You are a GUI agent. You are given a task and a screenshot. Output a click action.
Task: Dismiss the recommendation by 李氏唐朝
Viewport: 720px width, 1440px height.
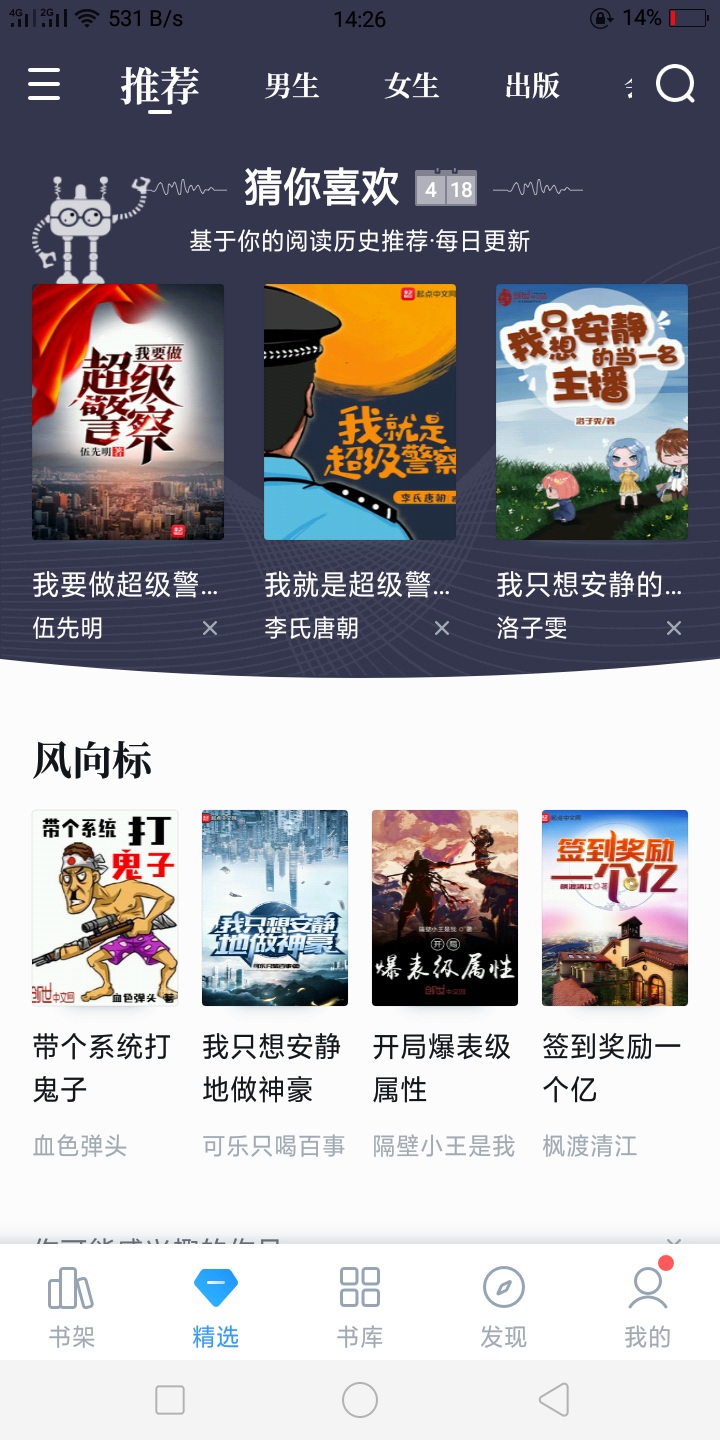click(442, 628)
